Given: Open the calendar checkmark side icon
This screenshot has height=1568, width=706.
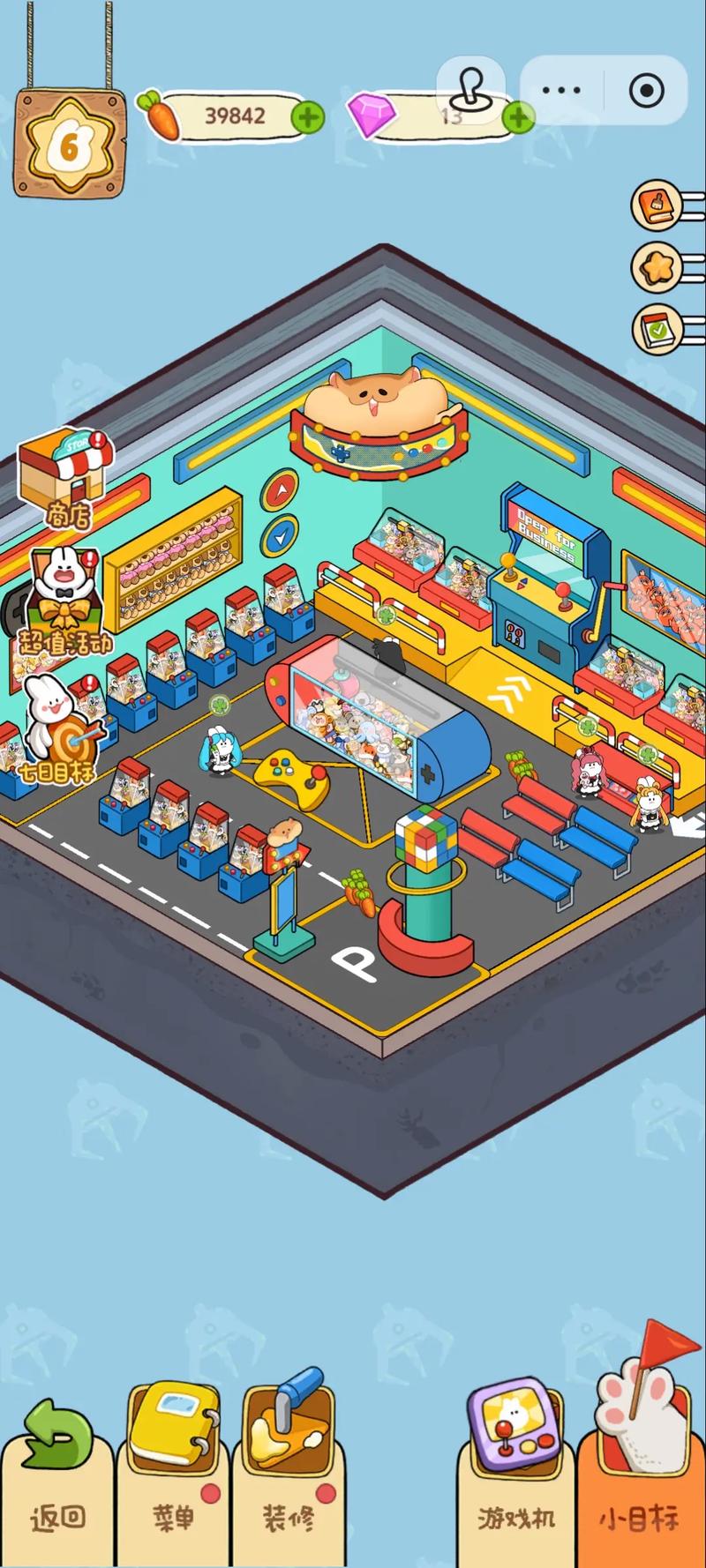Looking at the screenshot, I should click(657, 329).
